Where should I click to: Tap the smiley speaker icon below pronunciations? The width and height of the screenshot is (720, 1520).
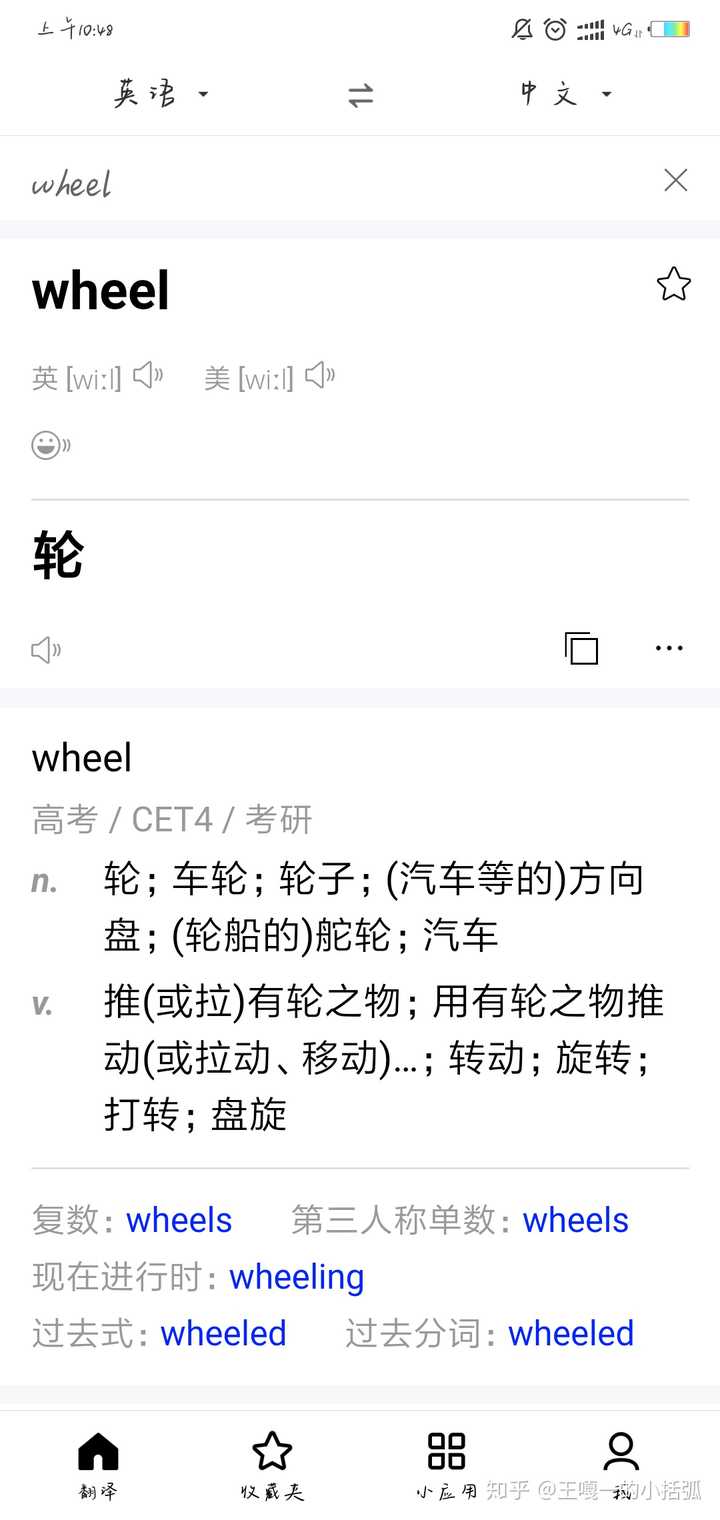(x=50, y=445)
